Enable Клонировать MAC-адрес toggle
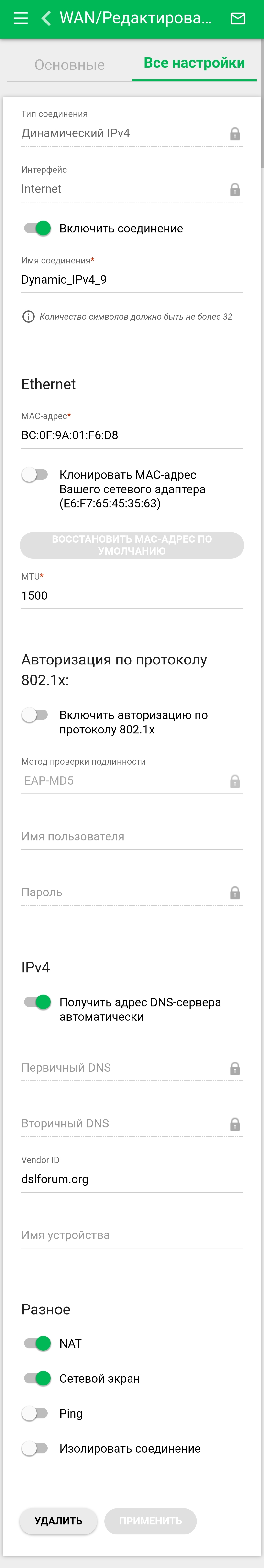This screenshot has width=264, height=1568. pyautogui.click(x=35, y=475)
